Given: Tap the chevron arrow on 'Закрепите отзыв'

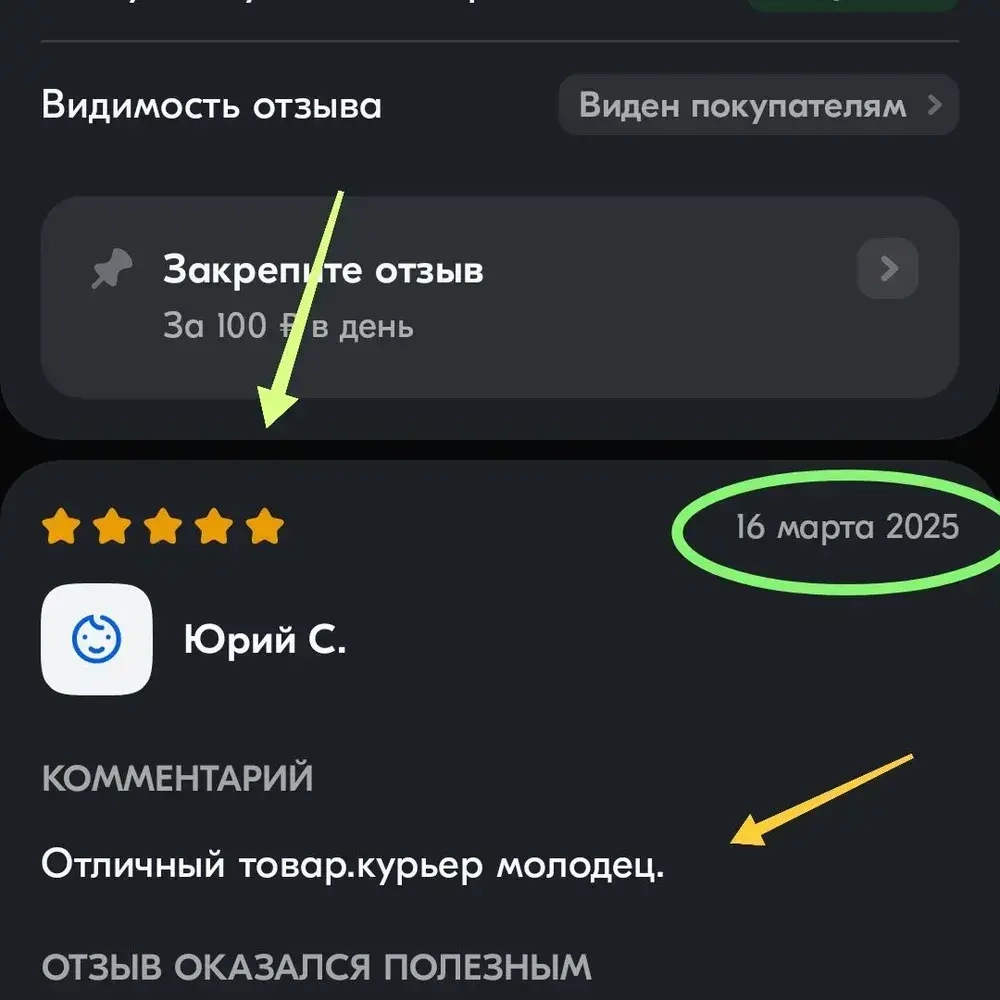Looking at the screenshot, I should (x=888, y=269).
